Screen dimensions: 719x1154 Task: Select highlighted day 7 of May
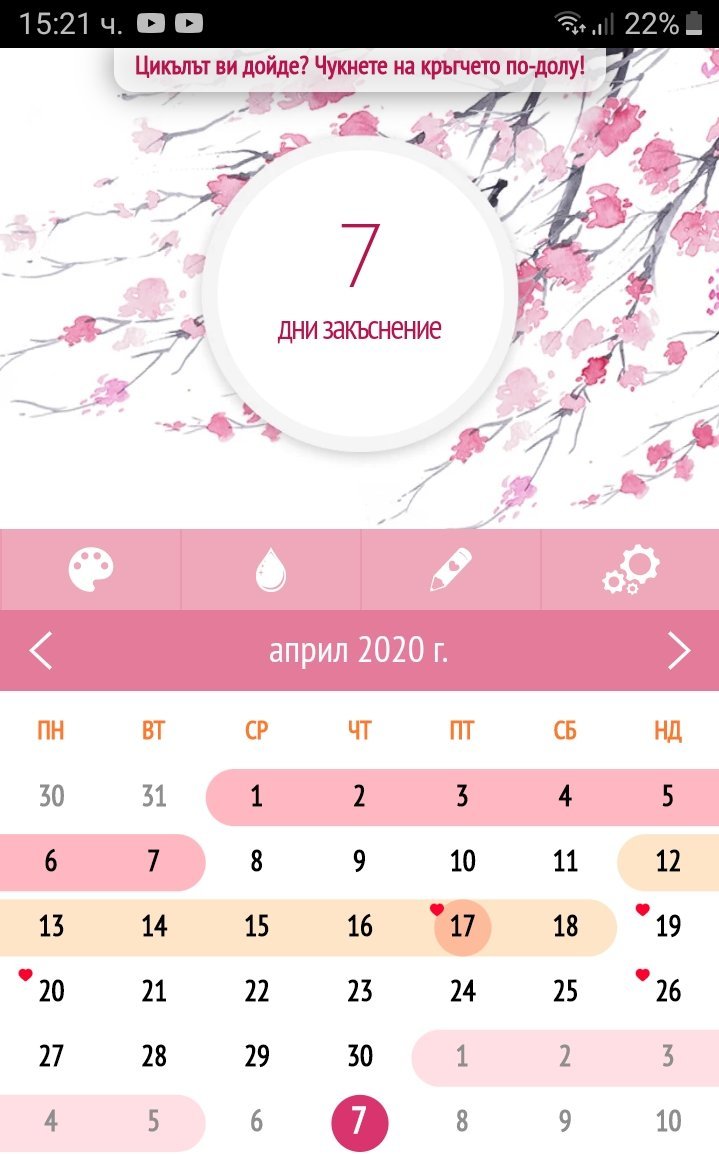359,1121
